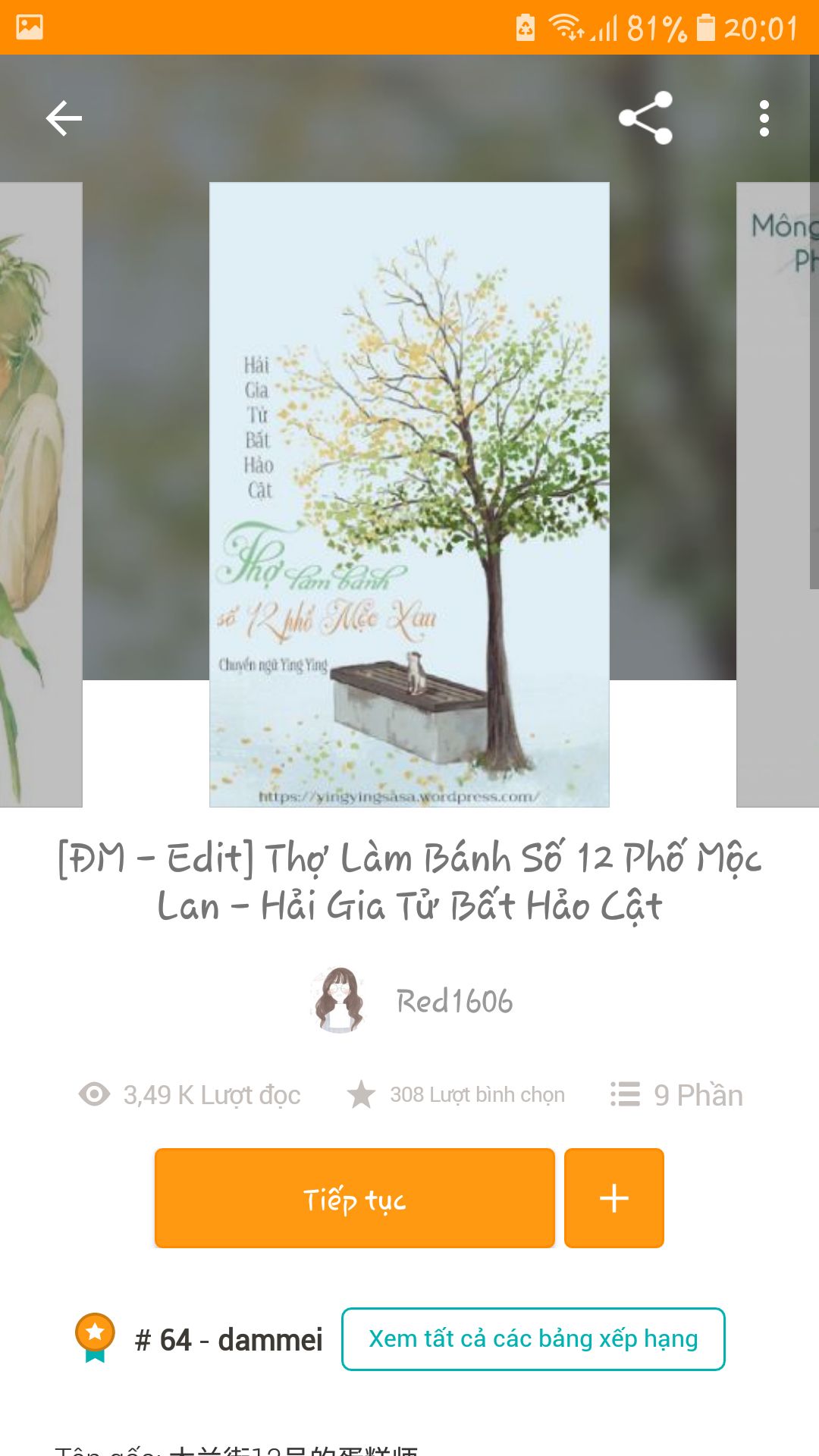Tap Tiếp tục to continue reading

354,1198
